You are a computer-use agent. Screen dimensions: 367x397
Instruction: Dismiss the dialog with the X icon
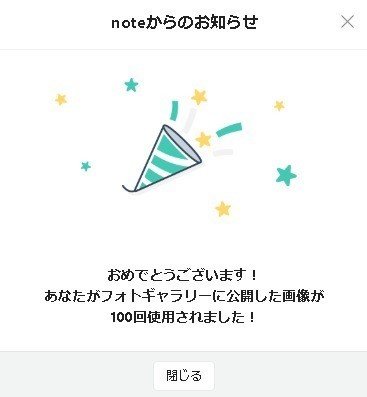[x=348, y=22]
